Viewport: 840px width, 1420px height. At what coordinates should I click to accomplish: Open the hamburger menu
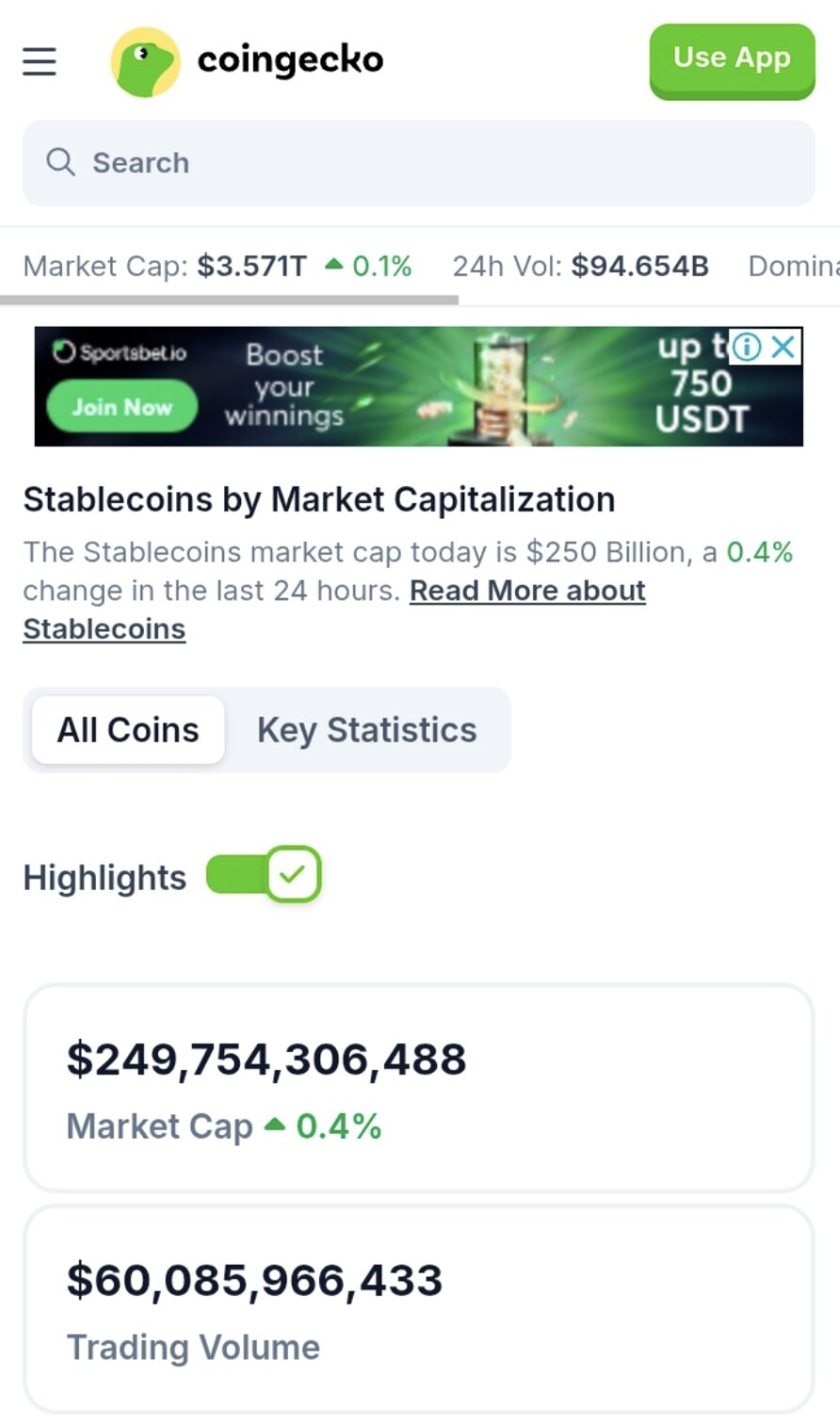[40, 62]
